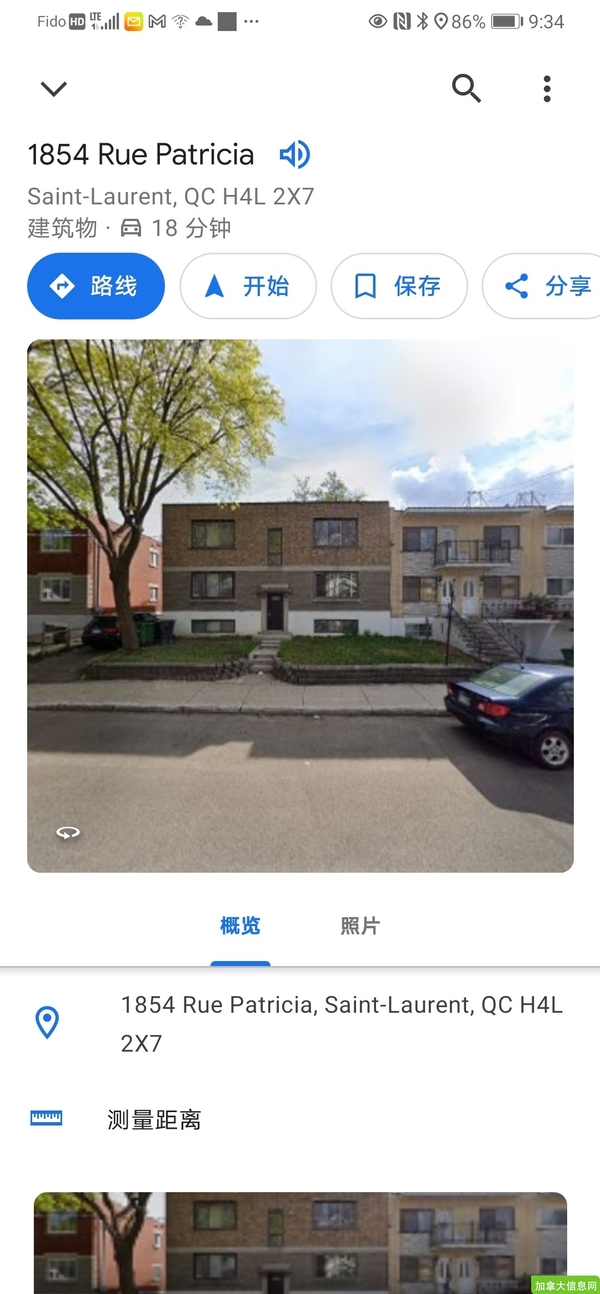600x1294 pixels.
Task: Switch to the 照片 tab
Action: click(x=360, y=926)
